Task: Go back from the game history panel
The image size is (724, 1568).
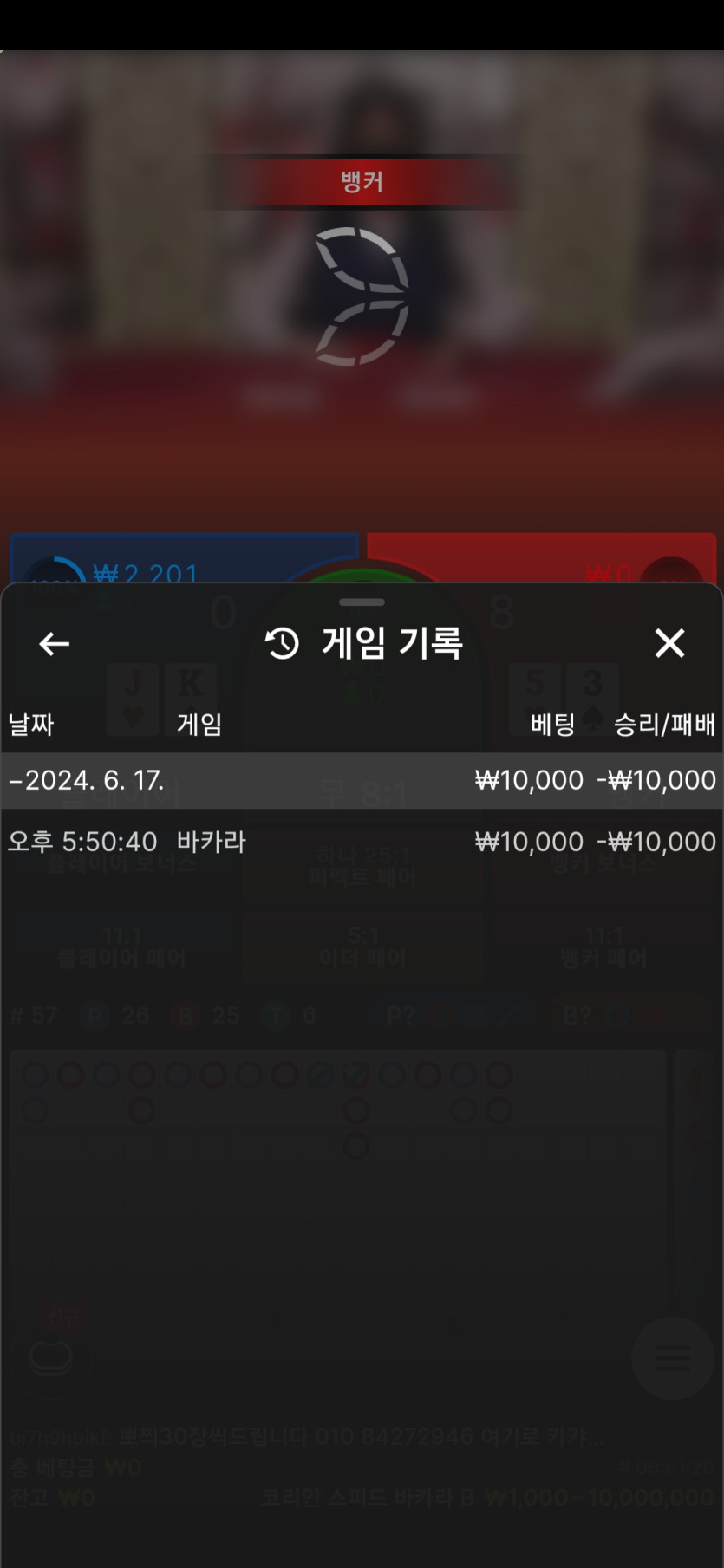Action: (54, 644)
